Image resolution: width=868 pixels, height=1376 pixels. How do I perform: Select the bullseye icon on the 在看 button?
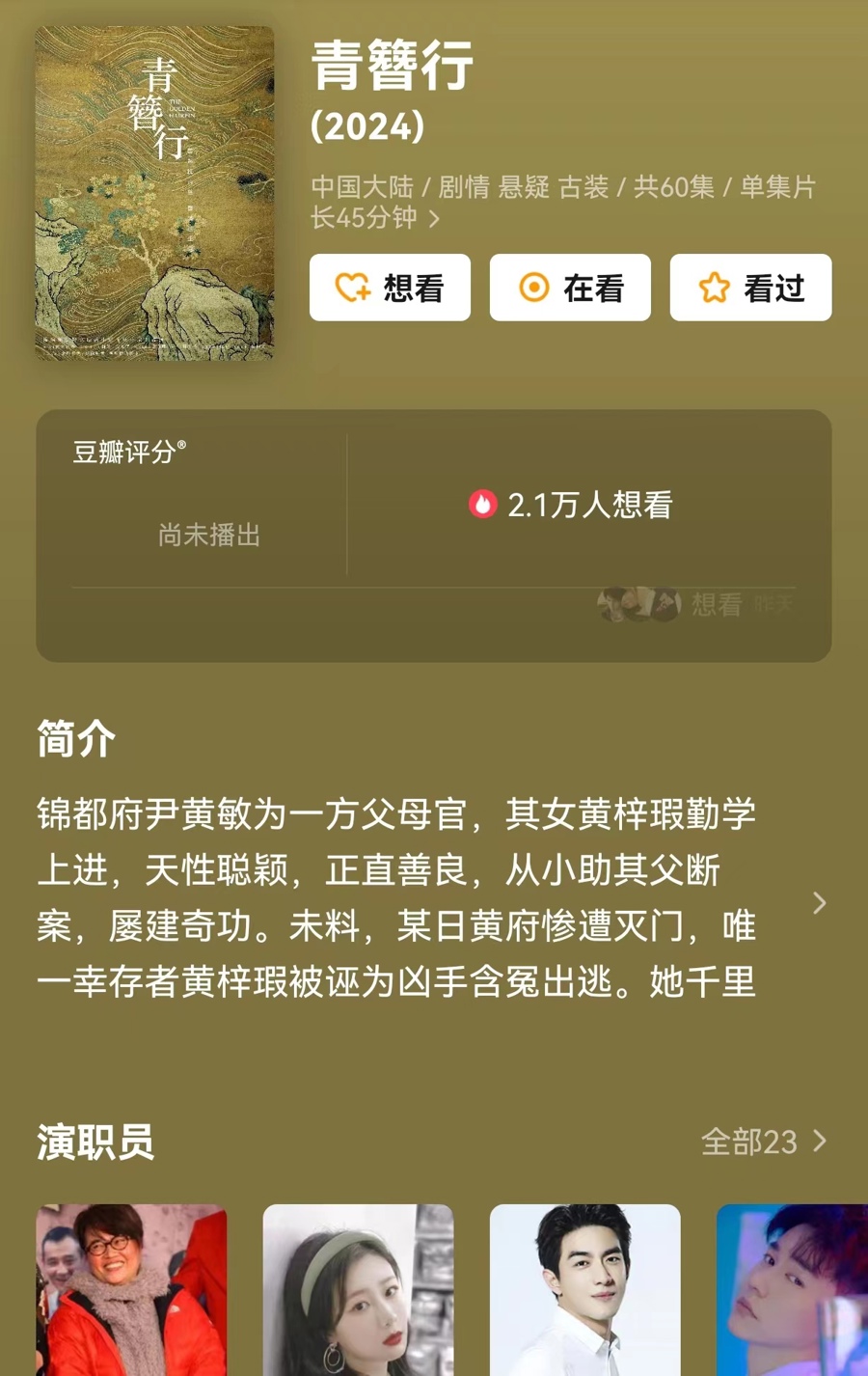point(533,287)
